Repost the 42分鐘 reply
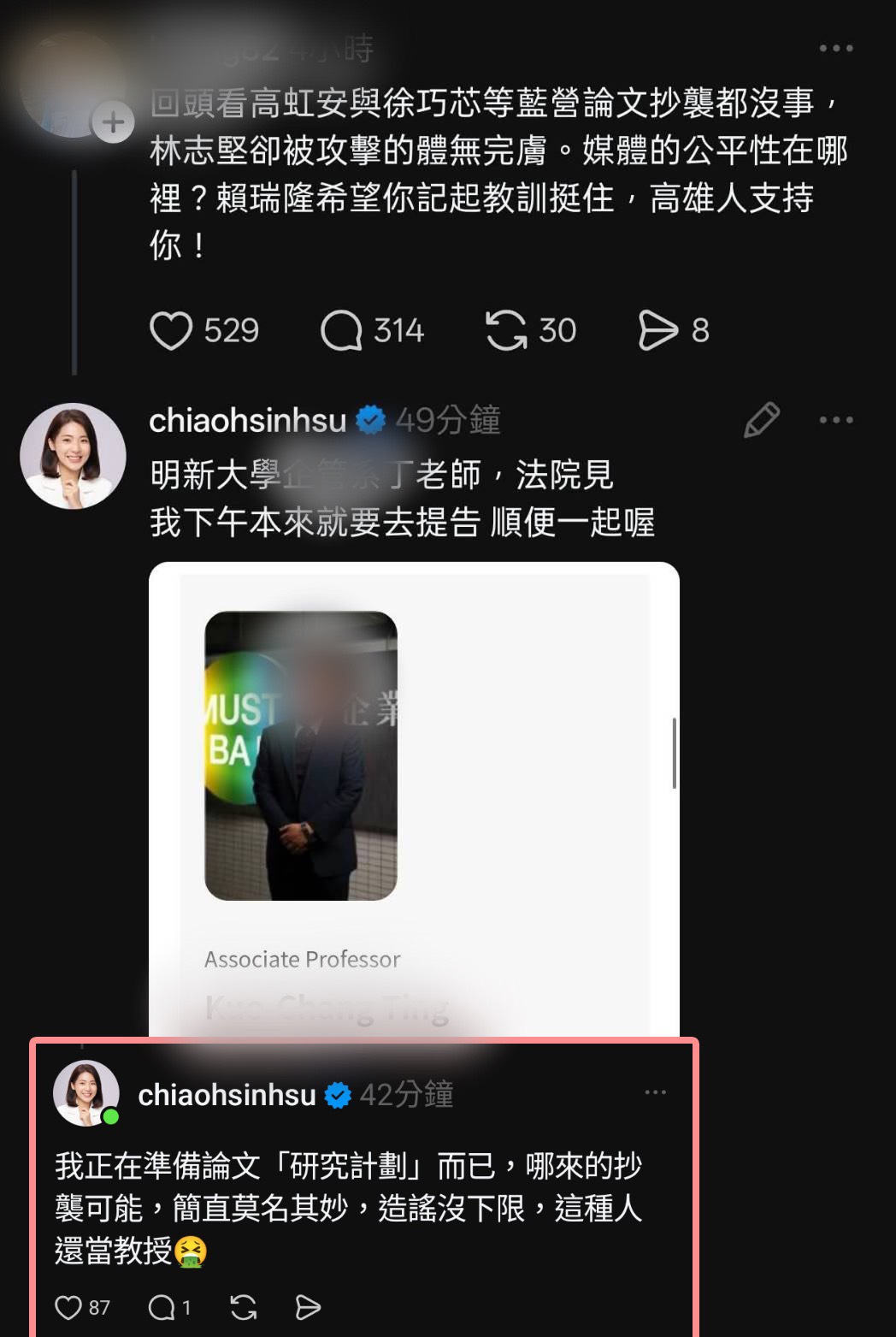 (244, 1307)
